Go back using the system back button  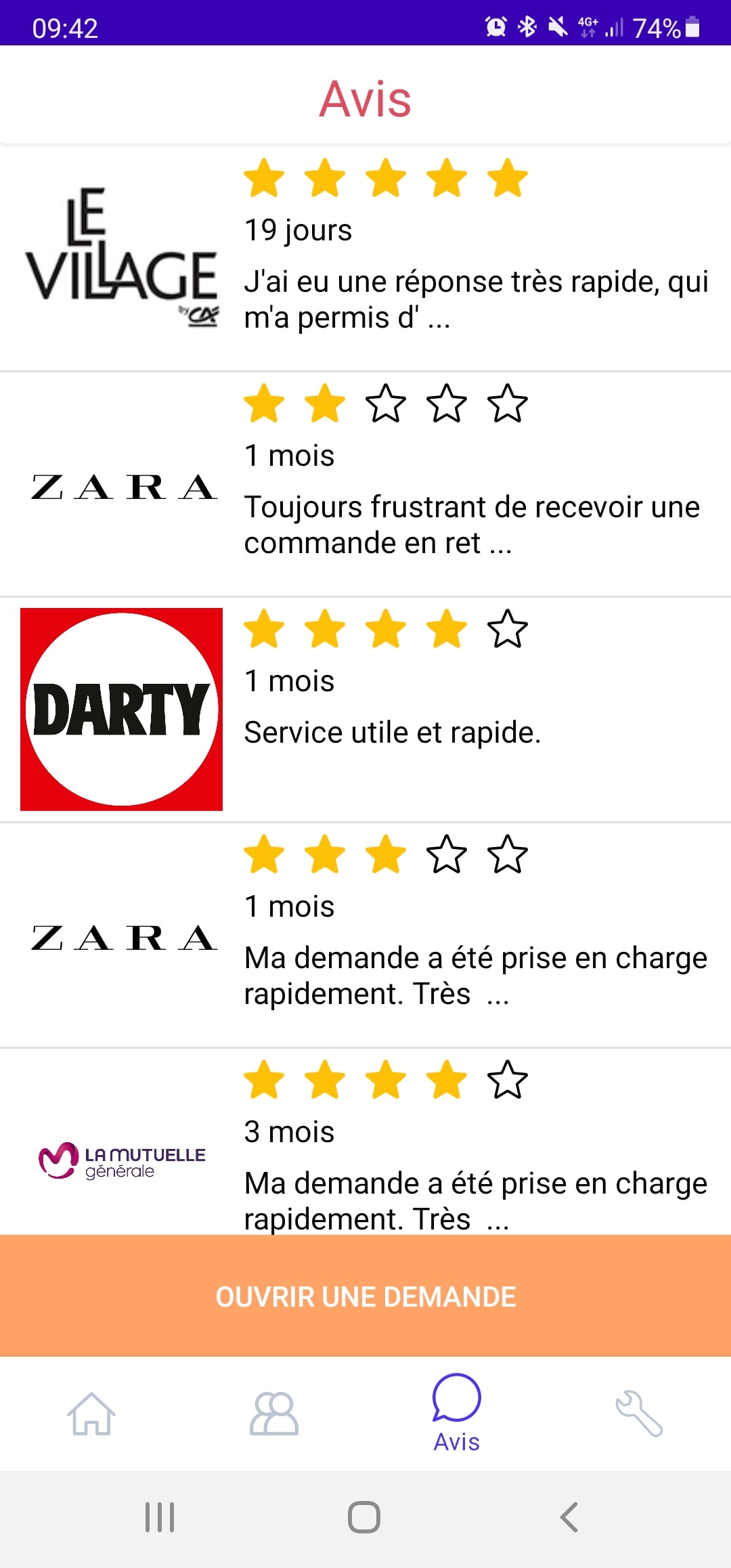569,1517
